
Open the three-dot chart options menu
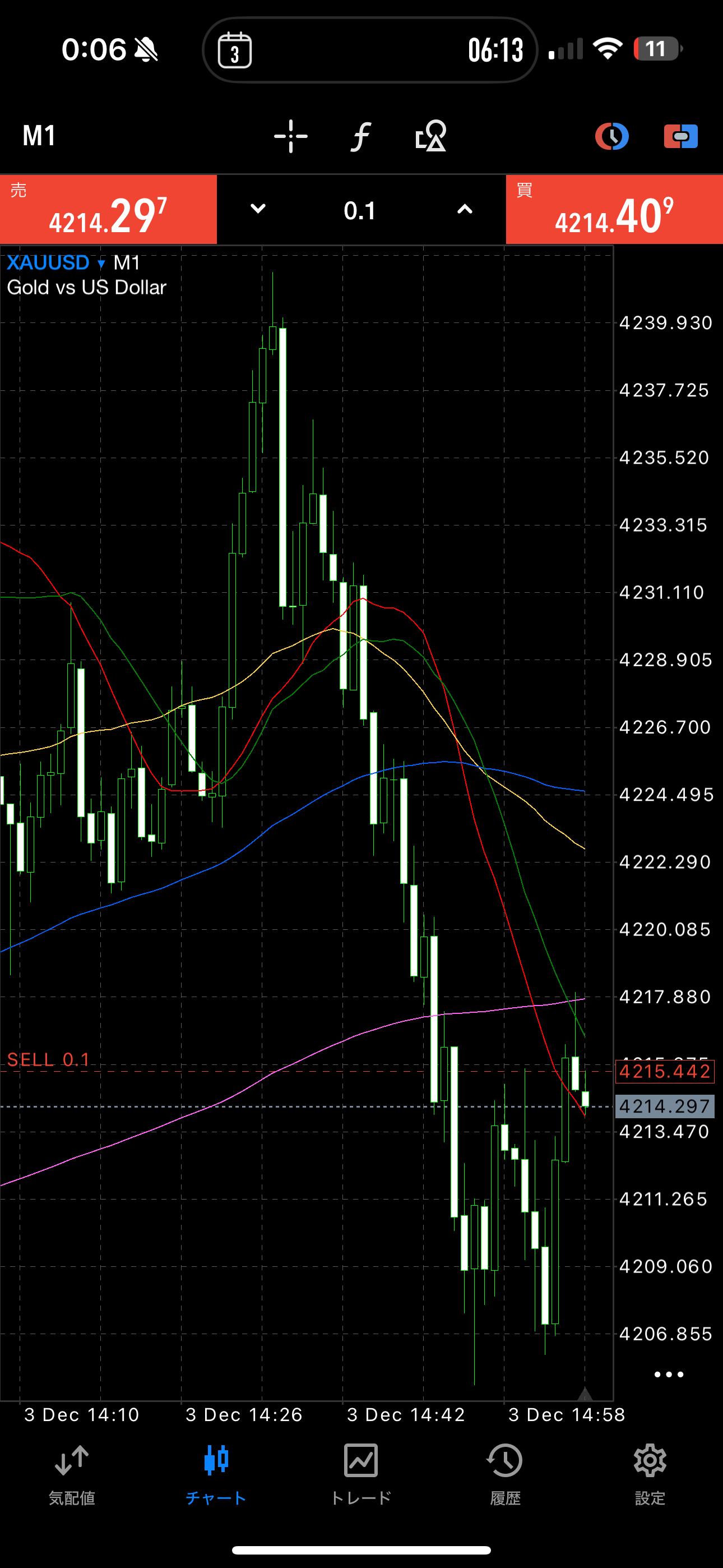pyautogui.click(x=669, y=1374)
